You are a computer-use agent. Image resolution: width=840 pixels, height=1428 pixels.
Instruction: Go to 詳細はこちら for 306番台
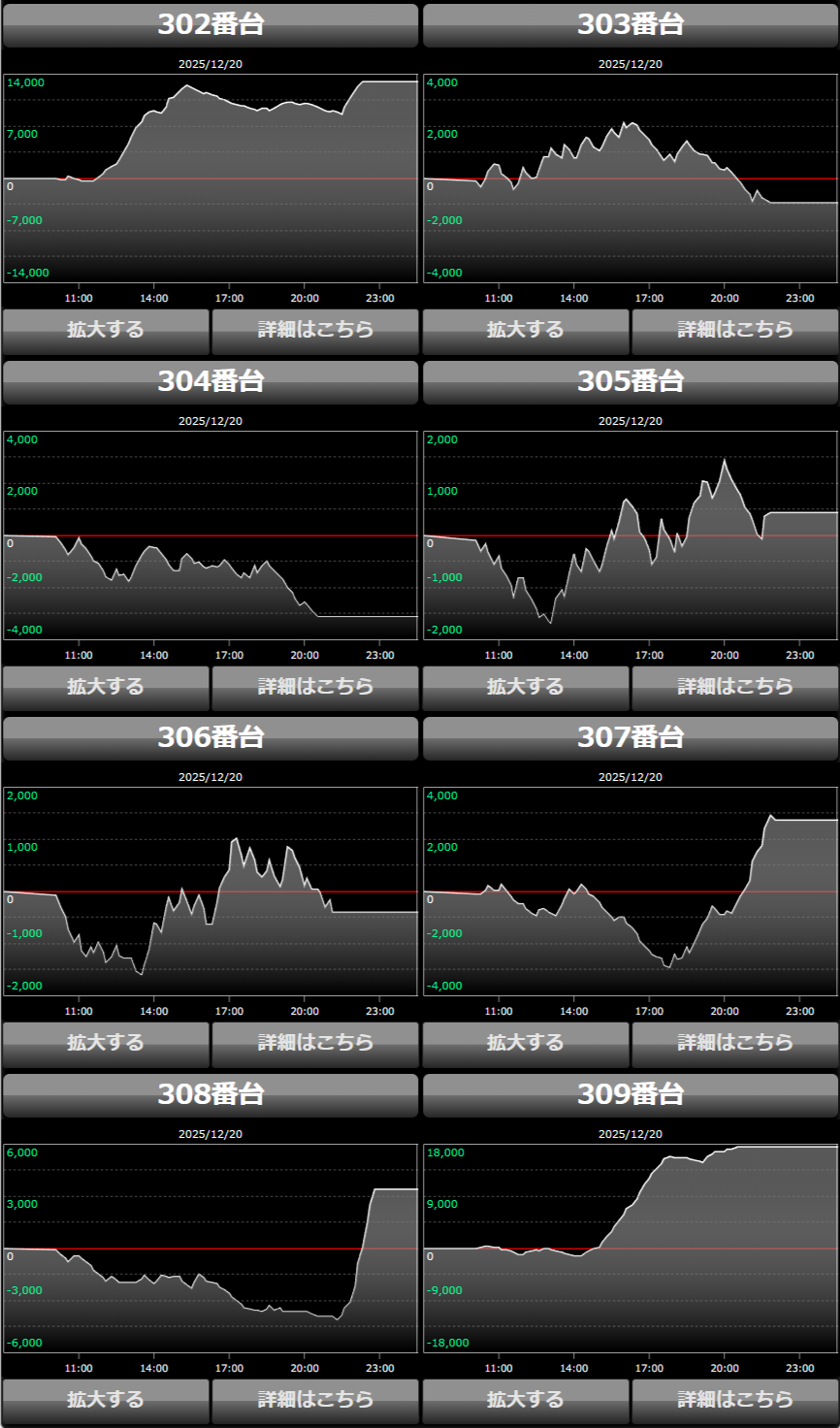(x=315, y=1043)
